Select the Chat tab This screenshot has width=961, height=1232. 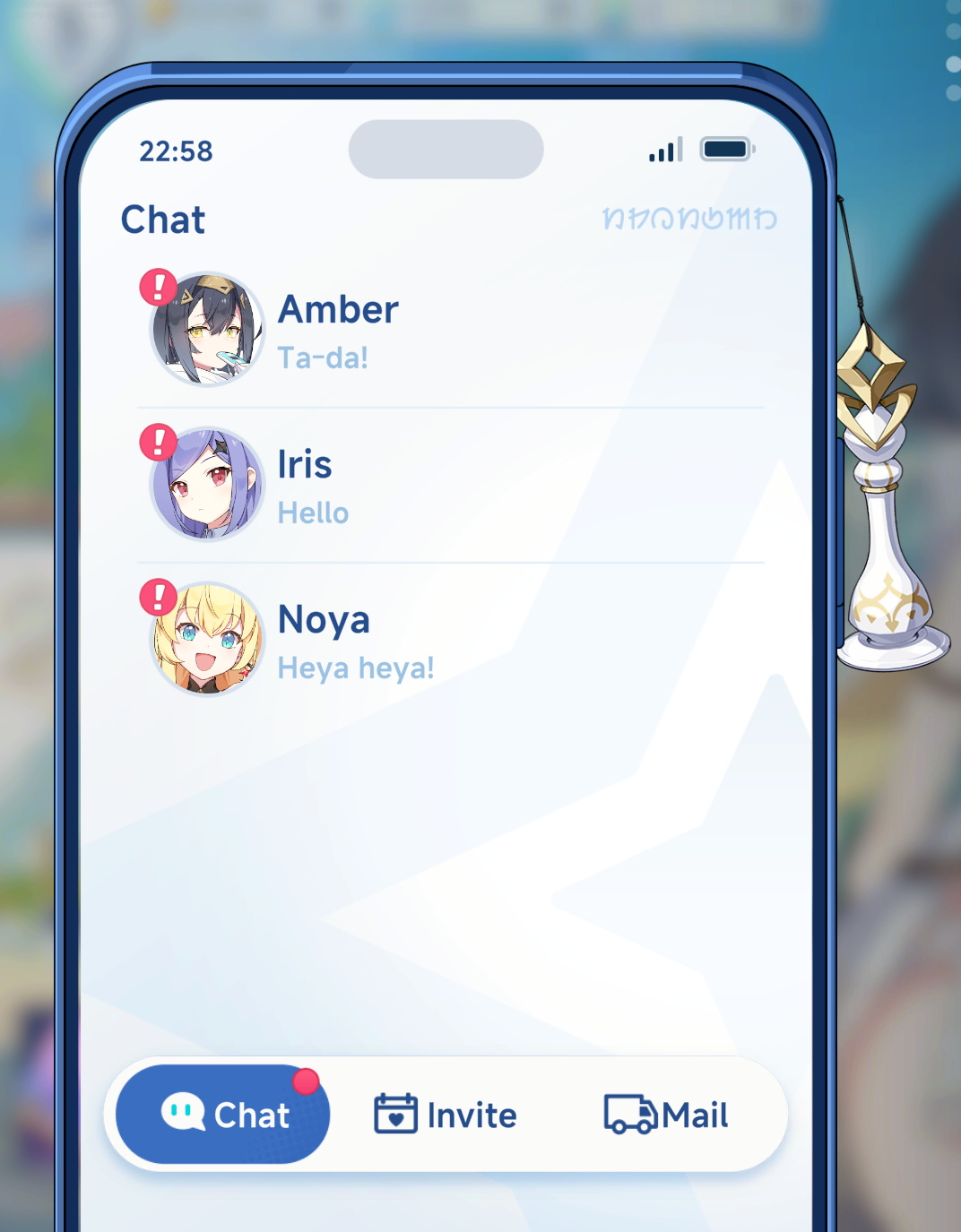[x=223, y=1115]
